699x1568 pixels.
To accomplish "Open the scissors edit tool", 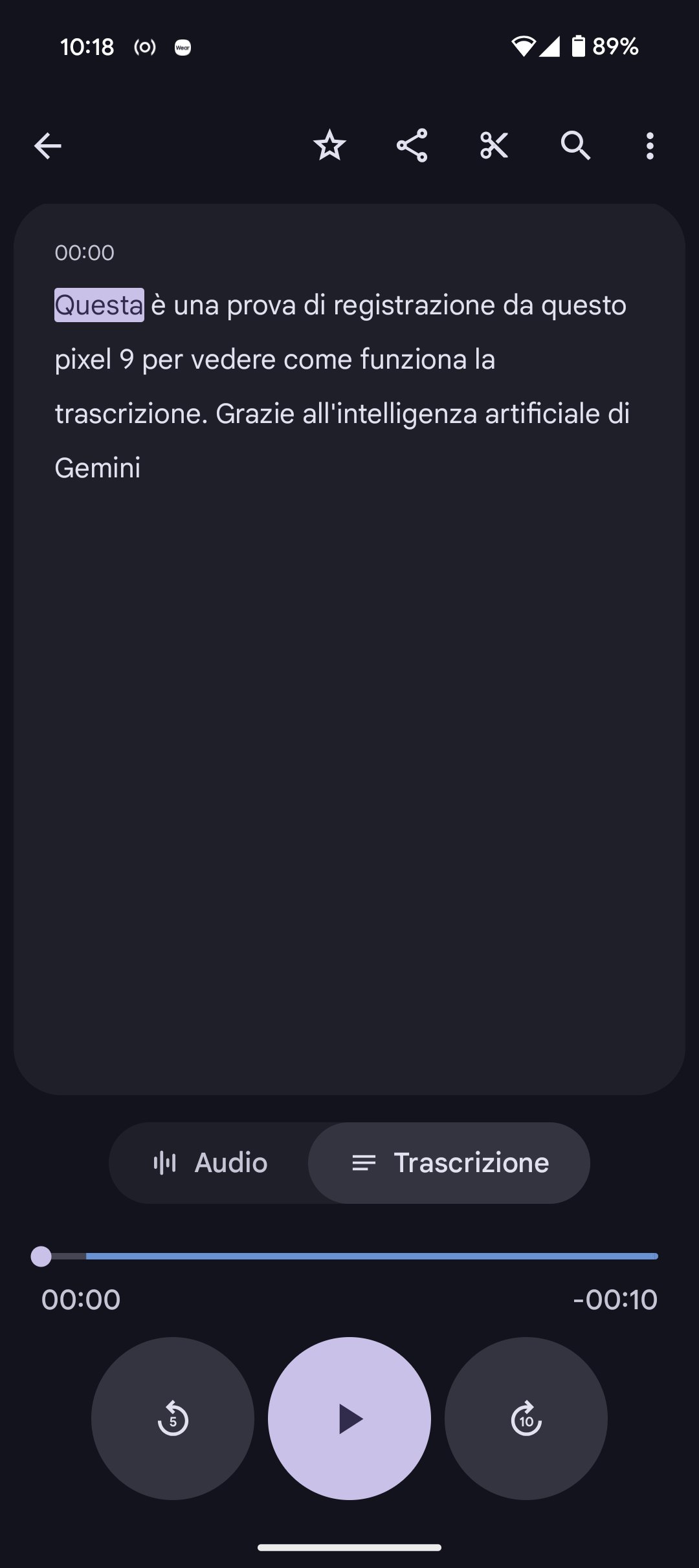I will click(494, 146).
